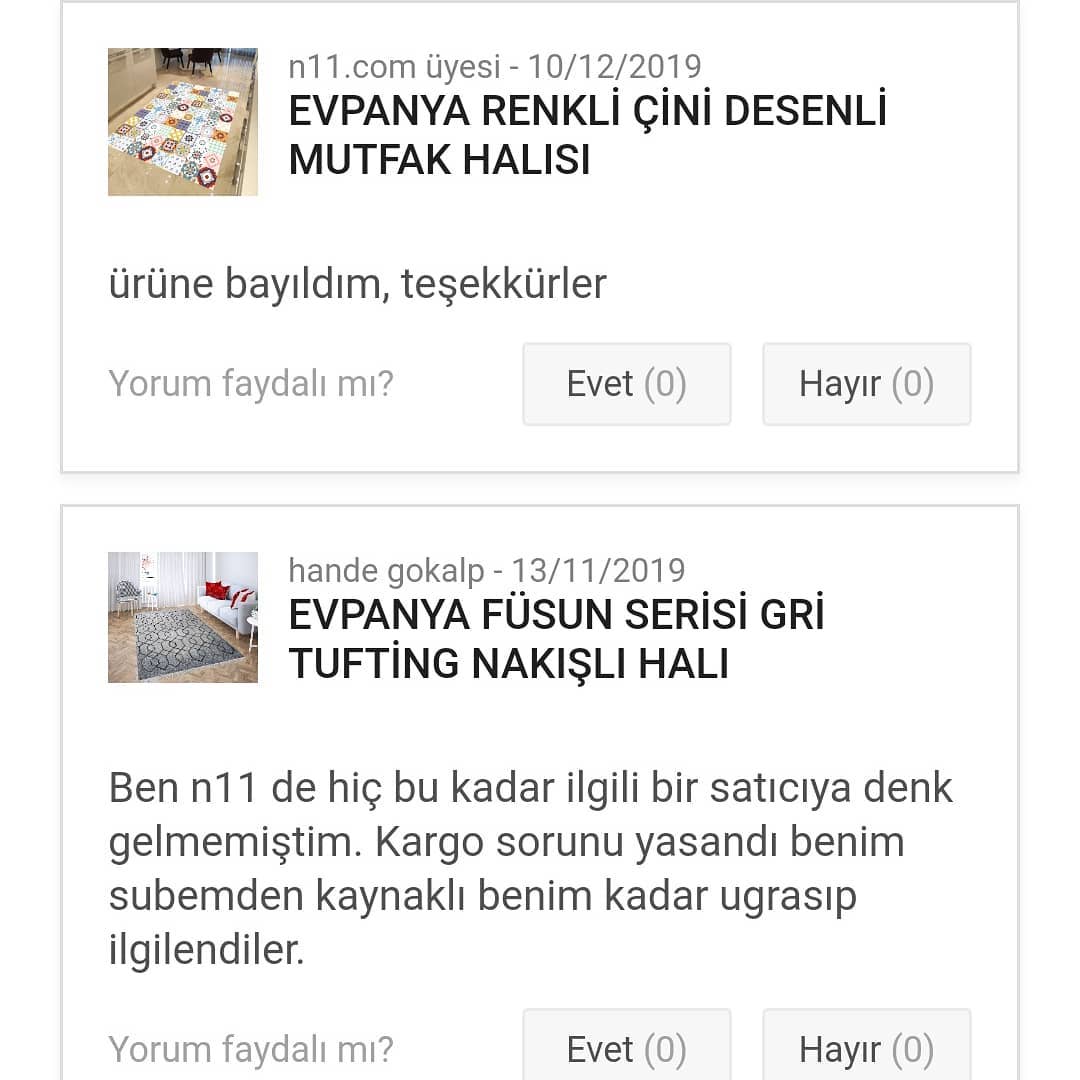Open EVPANYA FÜSUN SERİSİ GRİ TUFTİNG title

click(x=557, y=638)
